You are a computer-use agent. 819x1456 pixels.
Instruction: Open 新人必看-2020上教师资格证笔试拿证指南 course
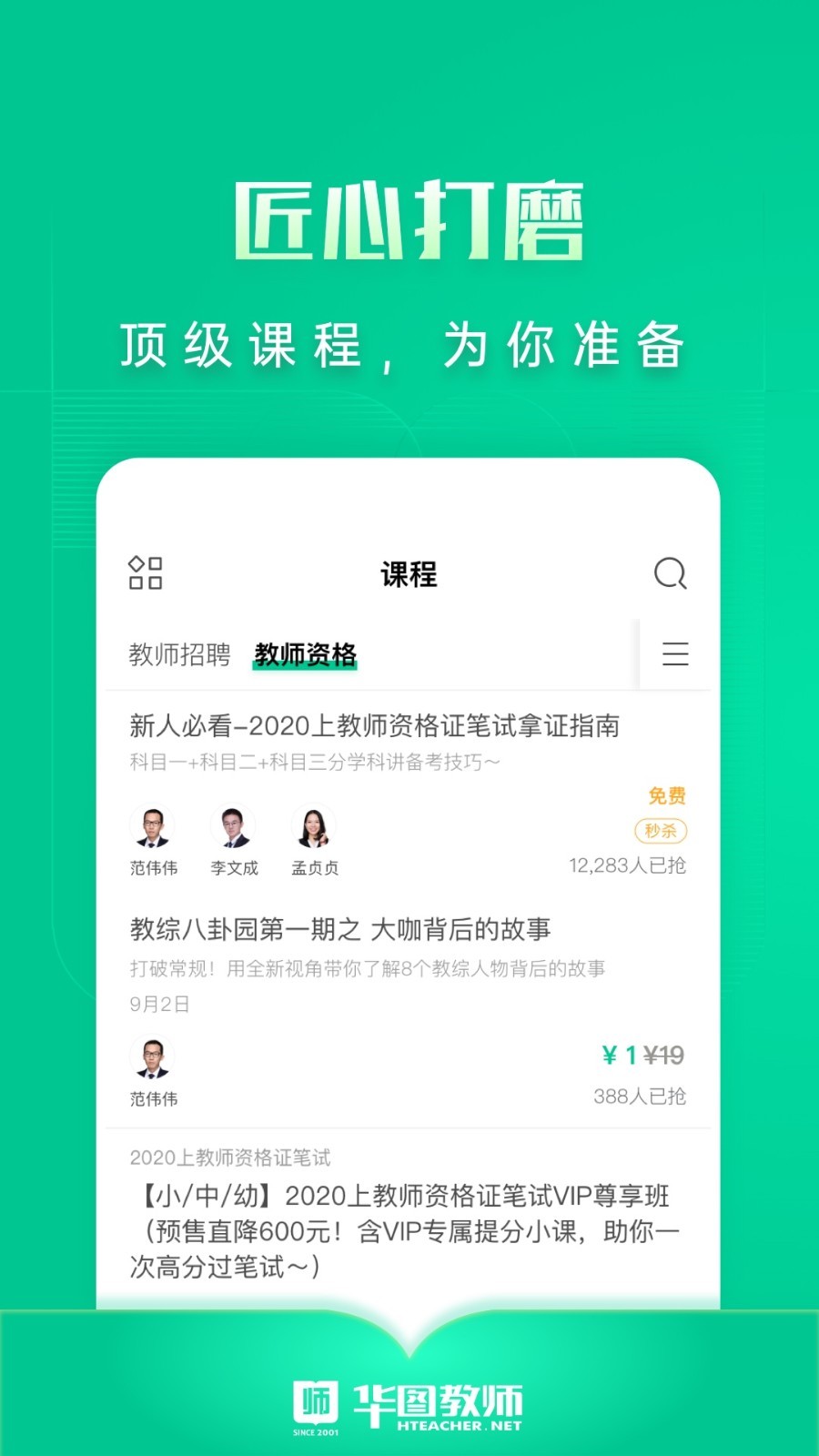pyautogui.click(x=375, y=726)
